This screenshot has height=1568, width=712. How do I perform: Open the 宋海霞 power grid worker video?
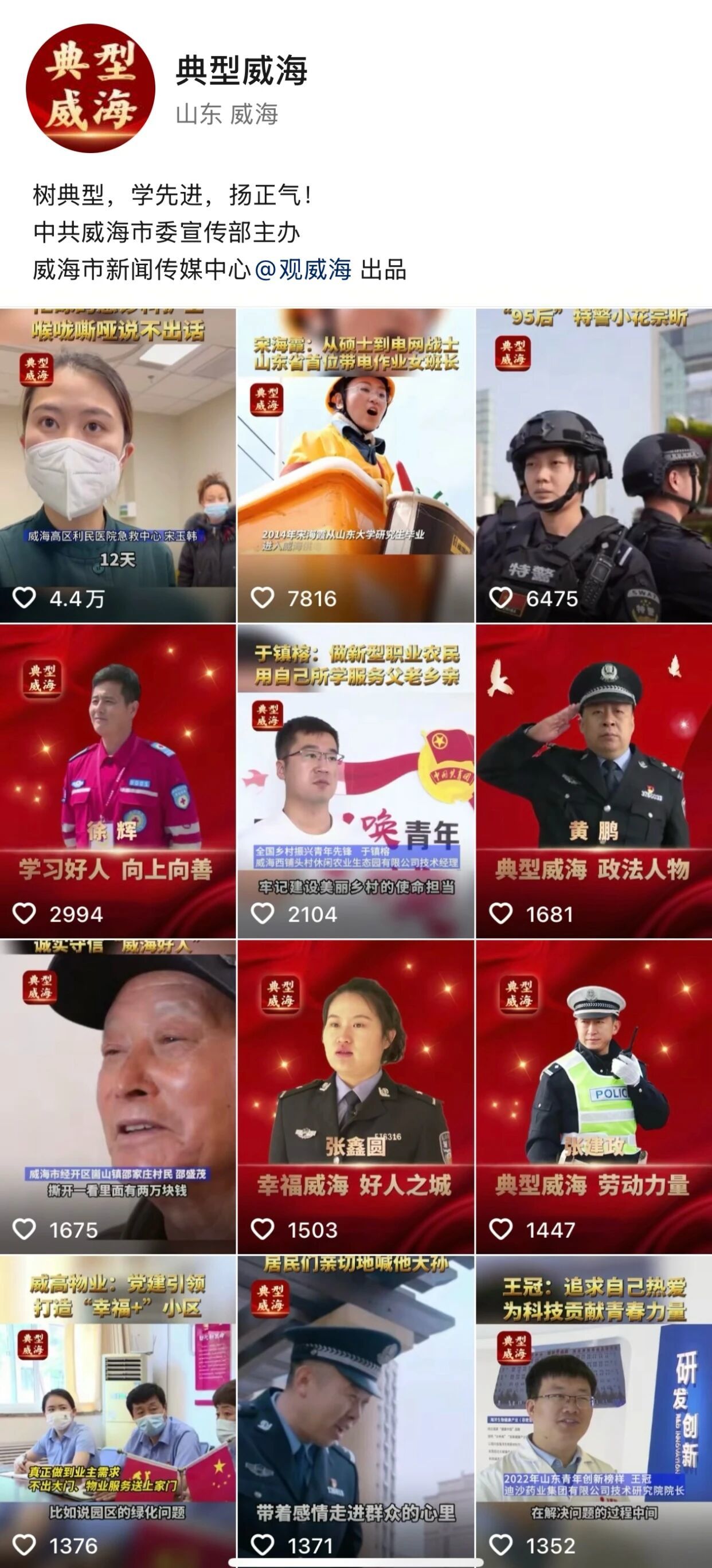point(355,465)
